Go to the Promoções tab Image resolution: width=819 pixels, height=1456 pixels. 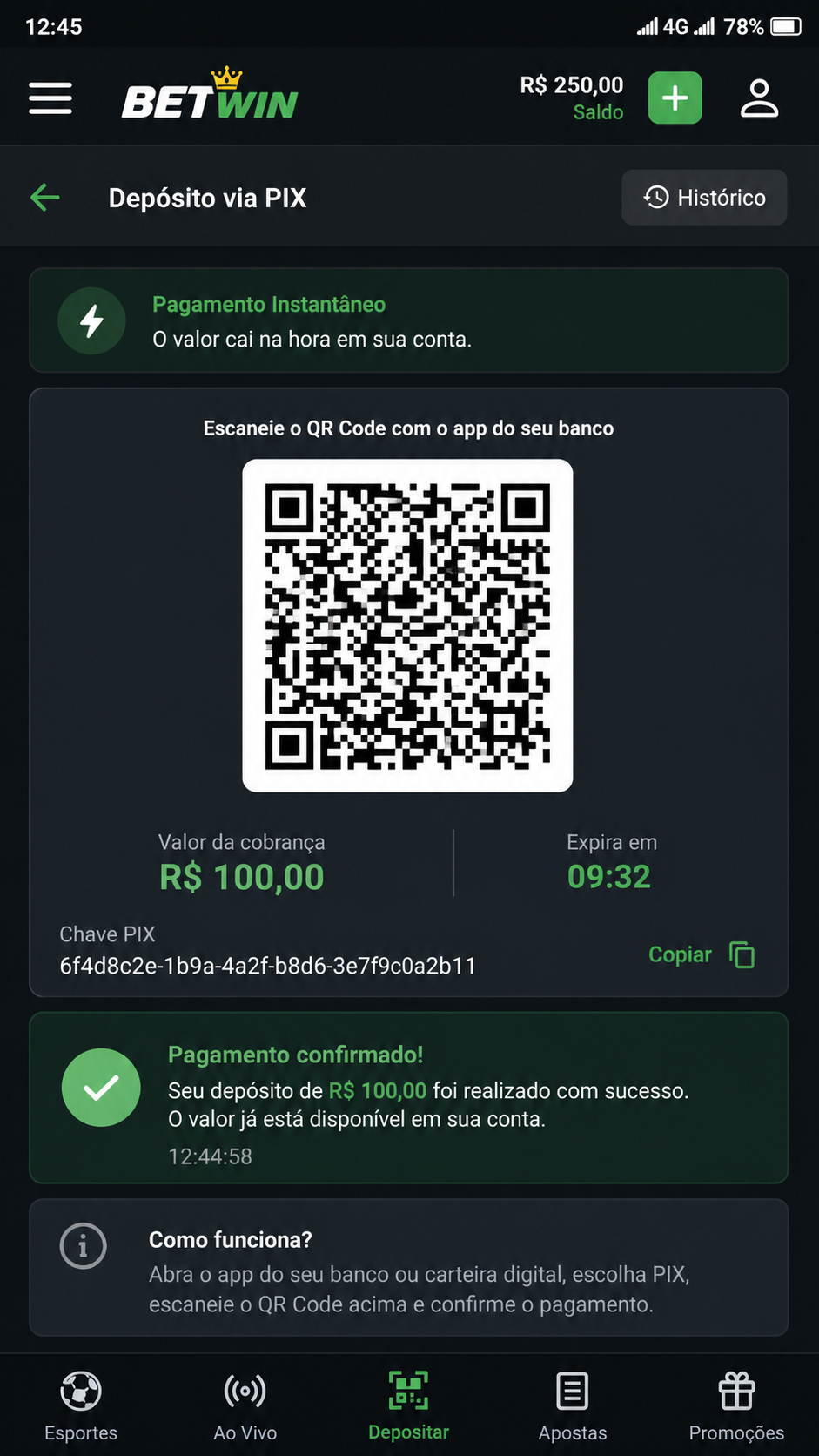tap(736, 1405)
